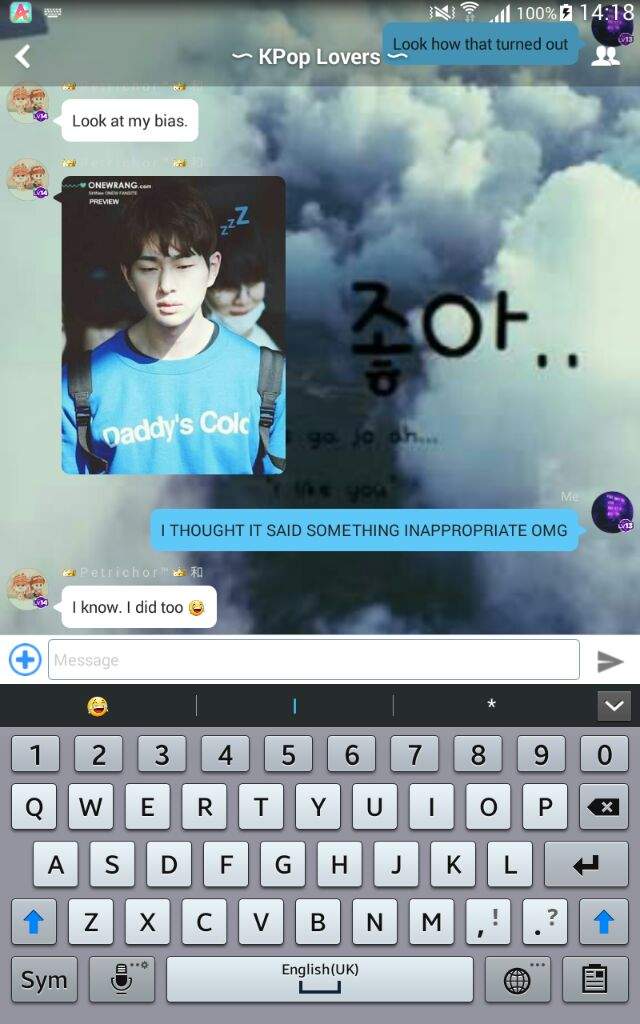Open the keyboard clipboard key
The height and width of the screenshot is (1024, 640).
595,980
